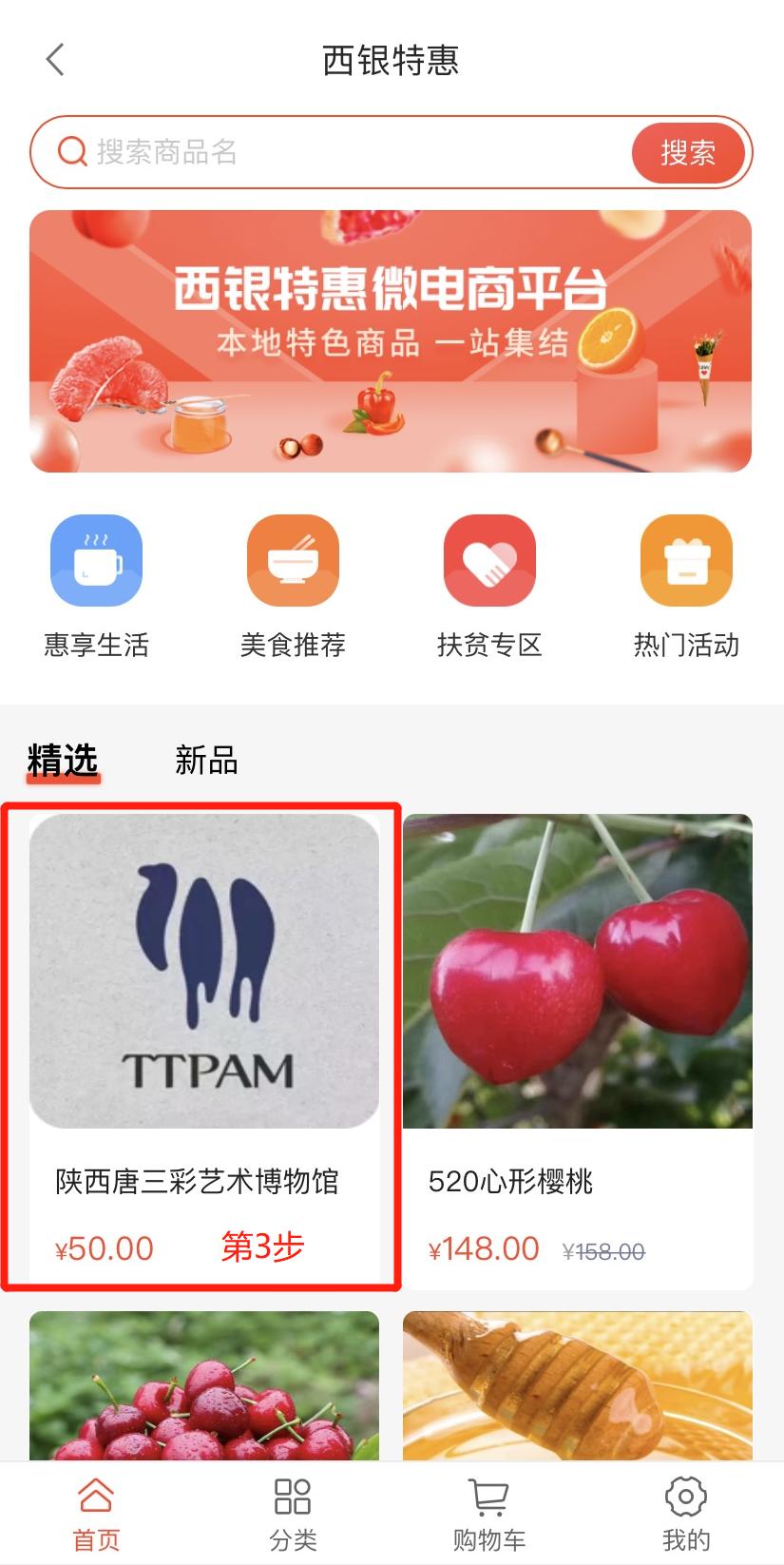This screenshot has width=784, height=1565.
Task: Go back with the left arrow
Action: tap(54, 58)
